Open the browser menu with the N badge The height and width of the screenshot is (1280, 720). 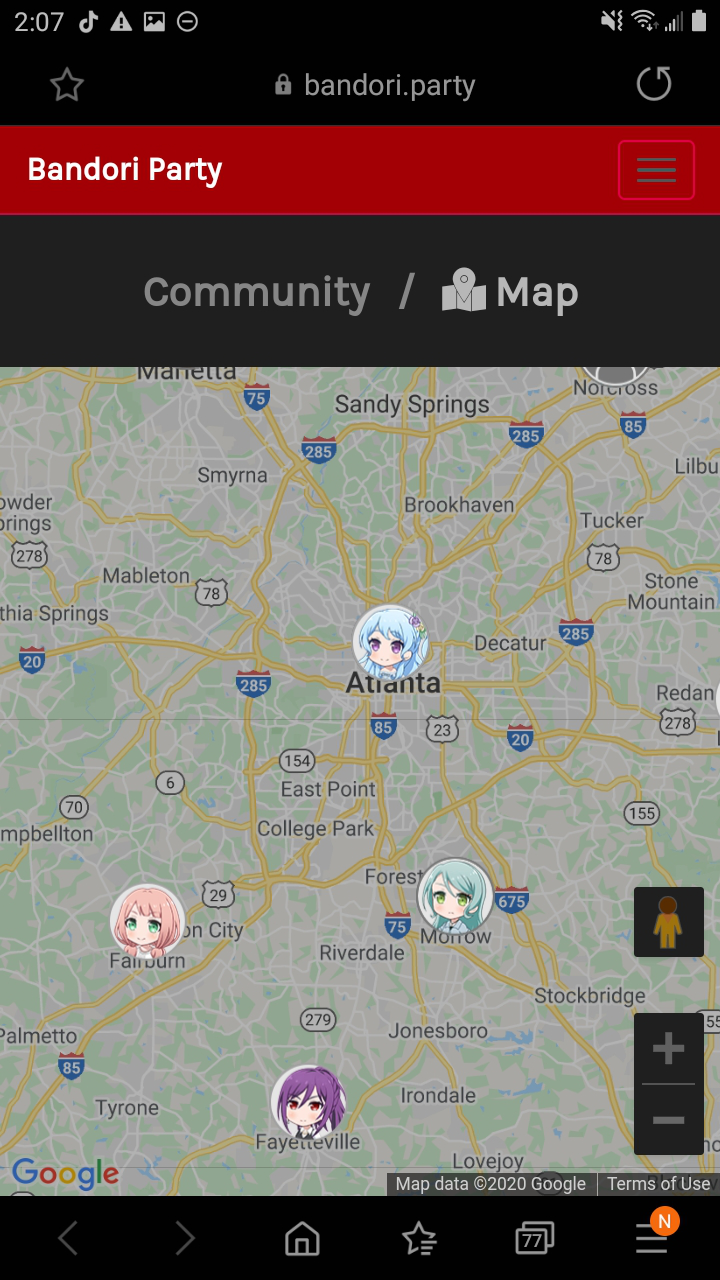(651, 1238)
